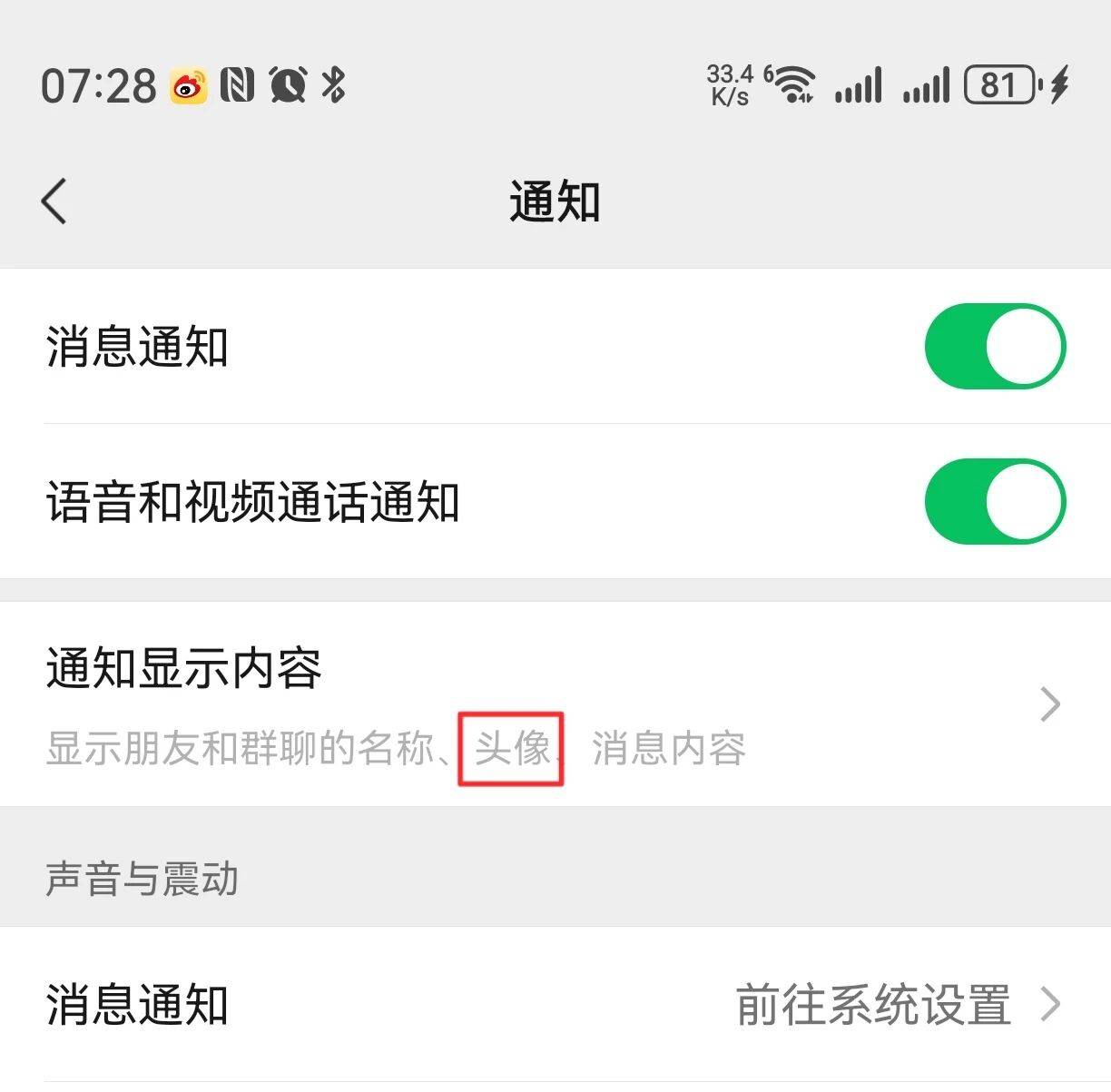Go back from the 通知 page
Viewport: 1111px width, 1092px height.
tap(54, 201)
